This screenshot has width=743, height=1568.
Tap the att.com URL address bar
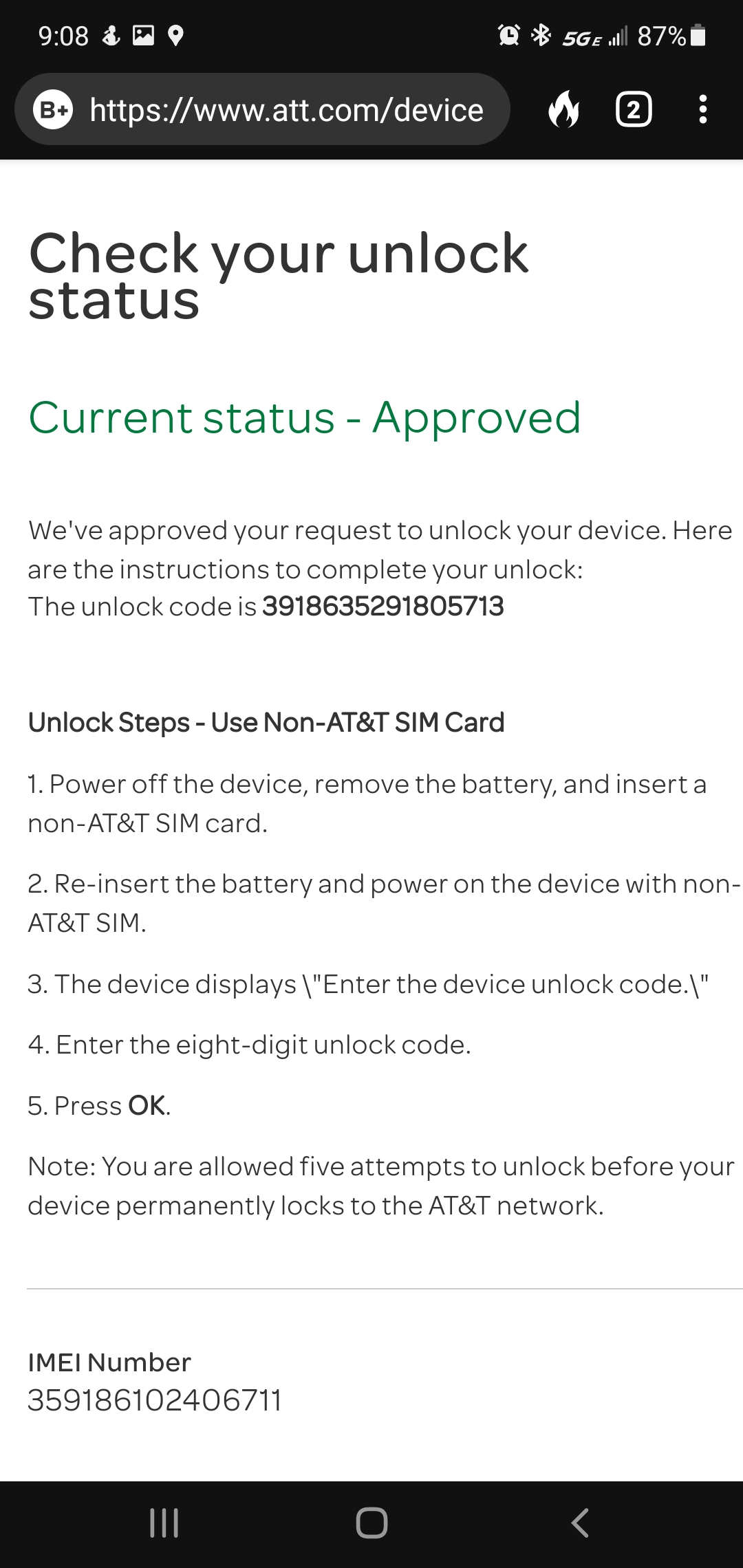point(286,110)
